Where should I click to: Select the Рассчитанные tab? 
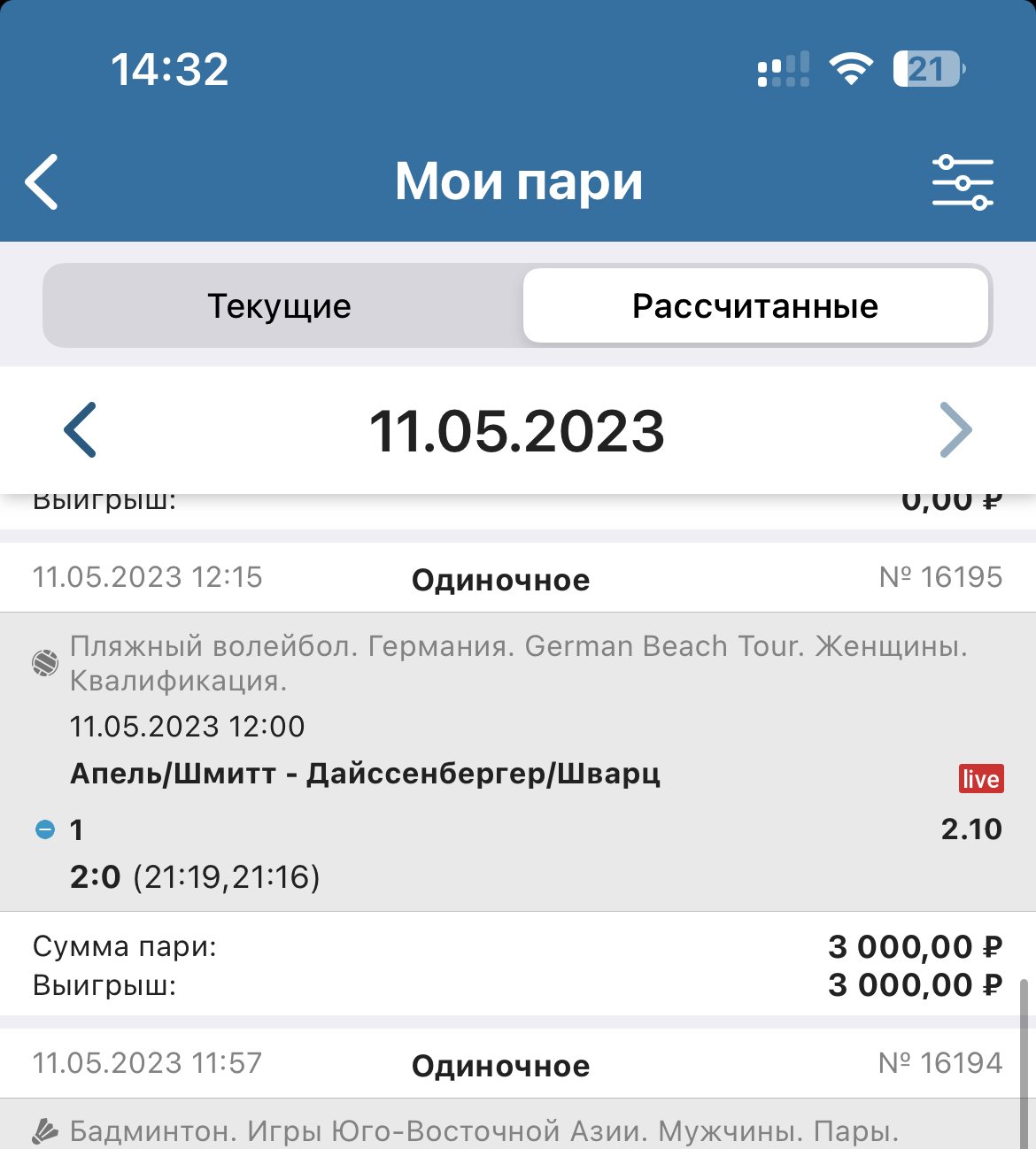754,306
